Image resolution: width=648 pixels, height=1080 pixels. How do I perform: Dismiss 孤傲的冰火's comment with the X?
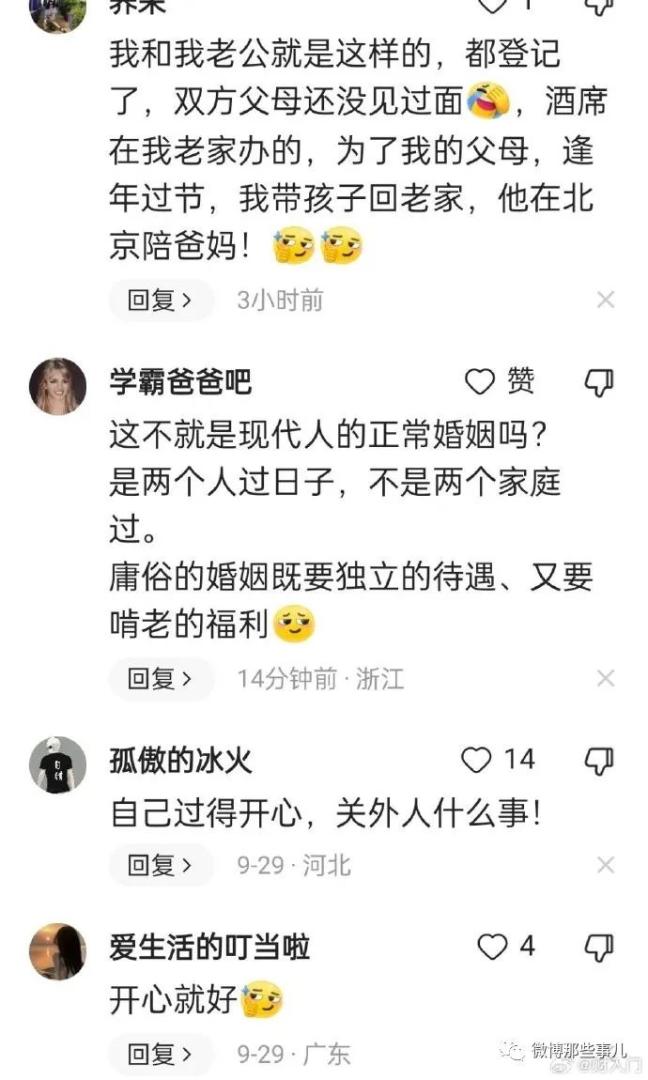point(605,865)
